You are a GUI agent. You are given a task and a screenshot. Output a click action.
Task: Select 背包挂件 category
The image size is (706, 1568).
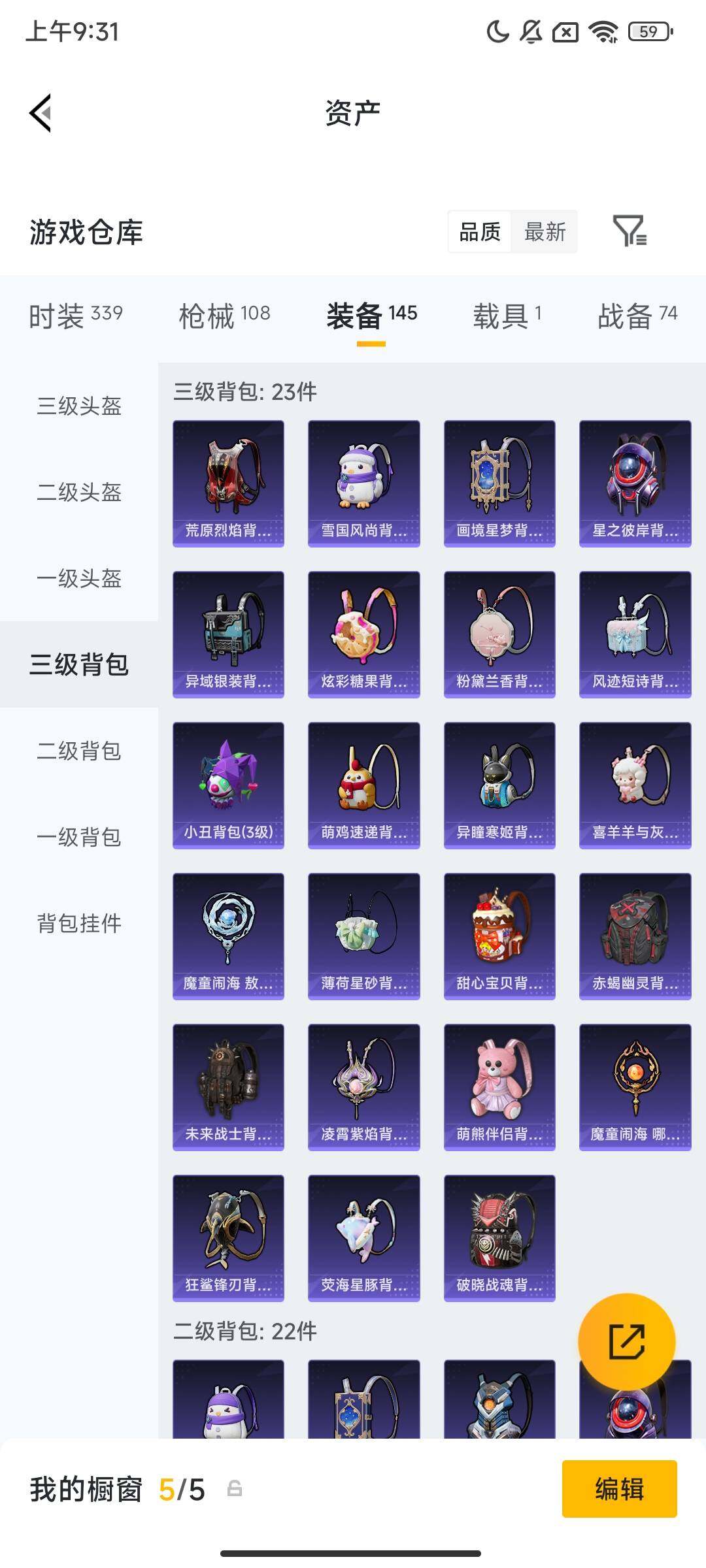click(x=79, y=923)
